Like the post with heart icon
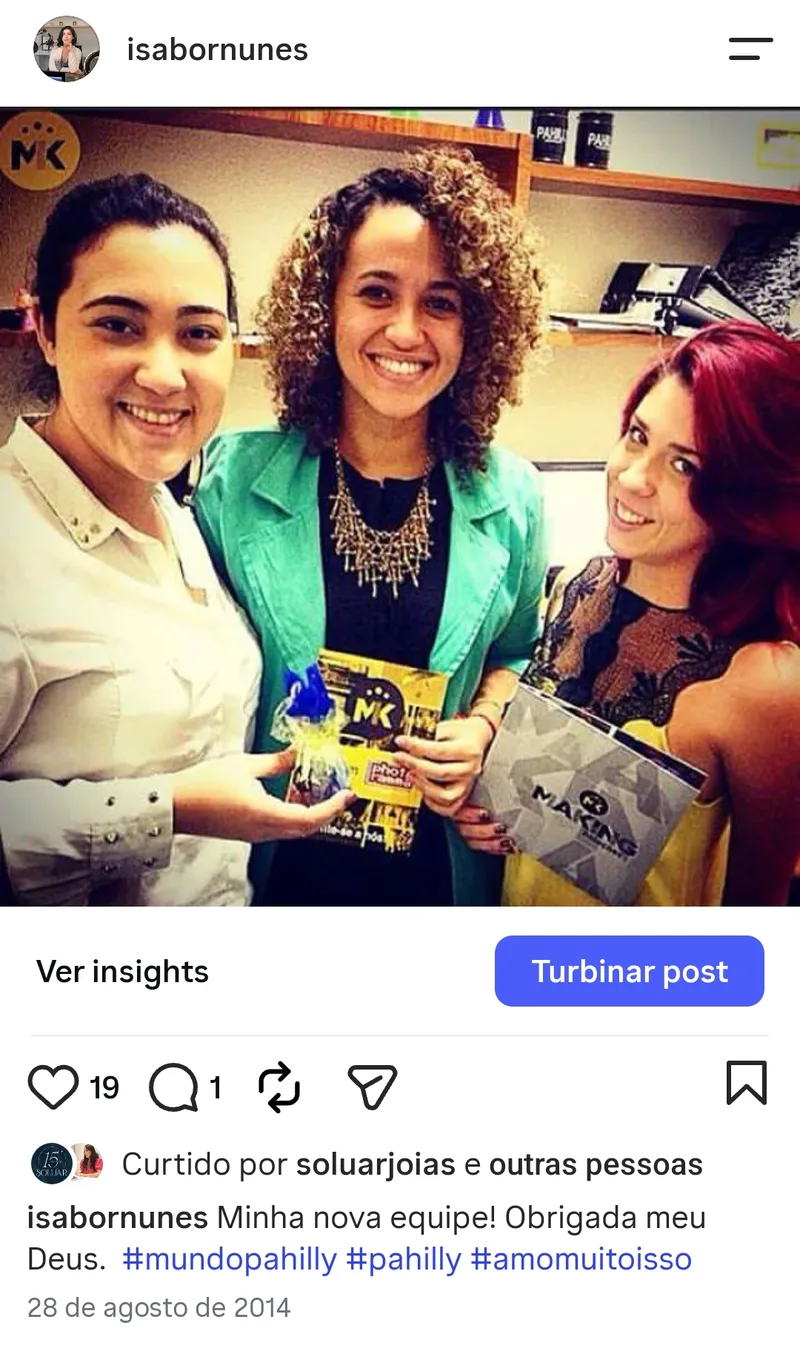 pyautogui.click(x=53, y=1086)
